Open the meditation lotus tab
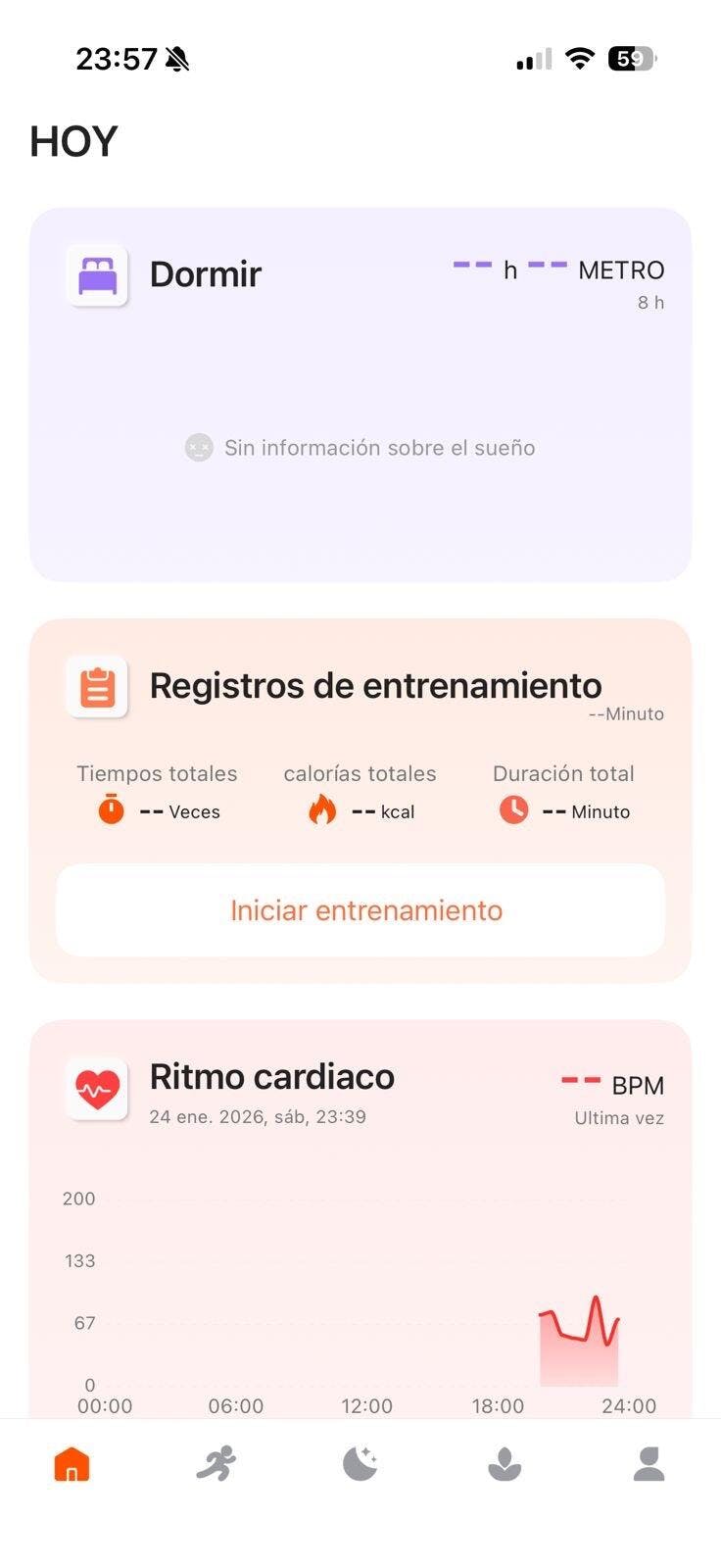The image size is (721, 1568). pos(505,1464)
